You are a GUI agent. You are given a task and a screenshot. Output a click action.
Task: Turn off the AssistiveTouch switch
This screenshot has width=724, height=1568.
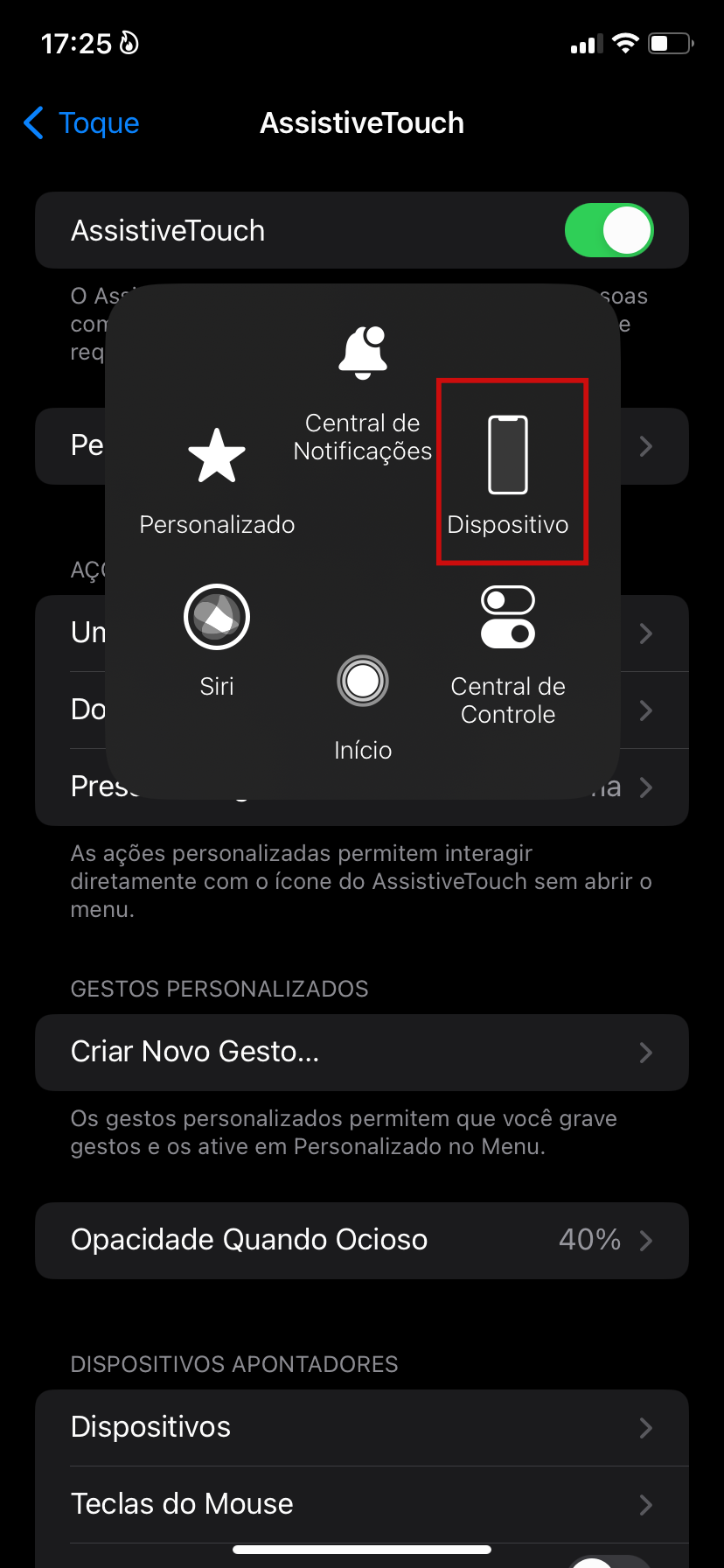pyautogui.click(x=609, y=231)
